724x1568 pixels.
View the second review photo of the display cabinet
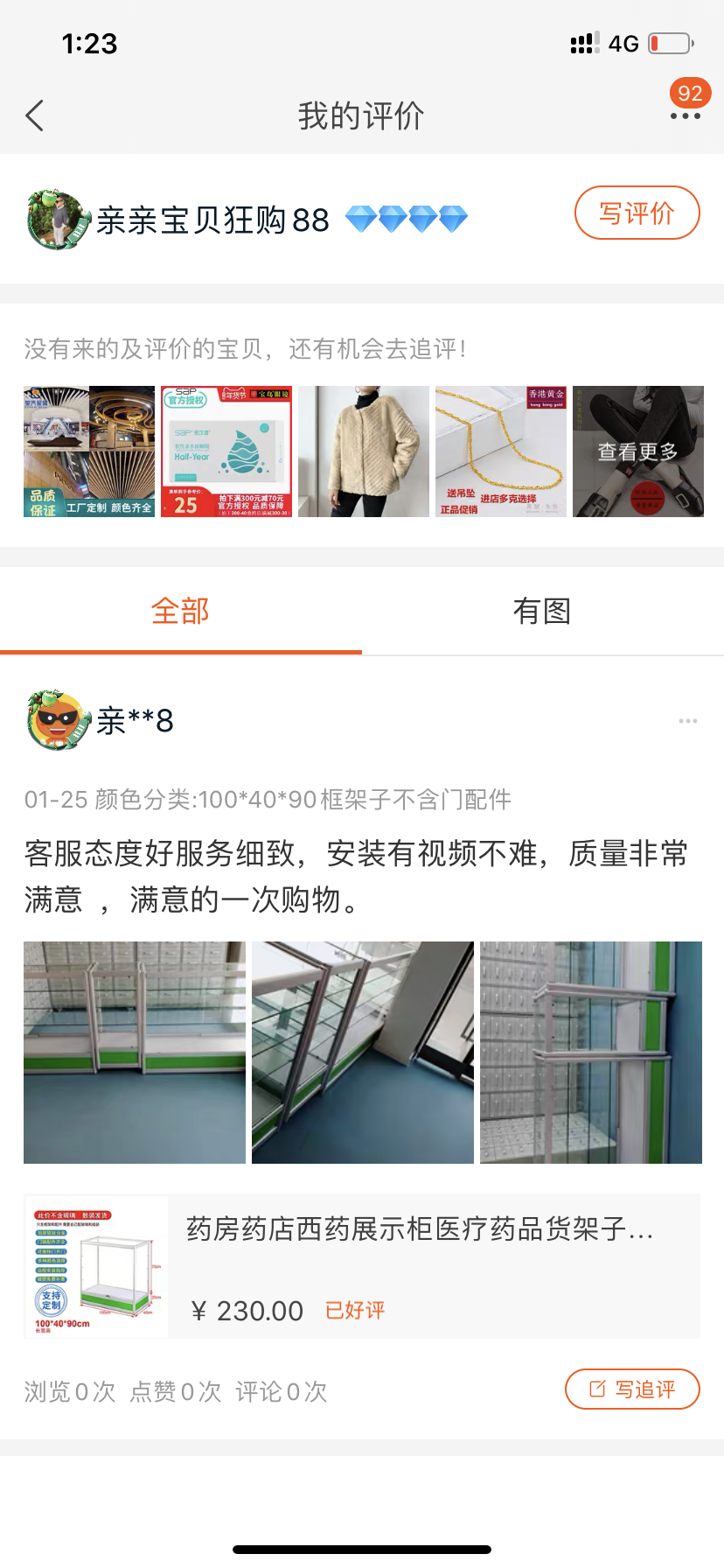coord(363,1053)
